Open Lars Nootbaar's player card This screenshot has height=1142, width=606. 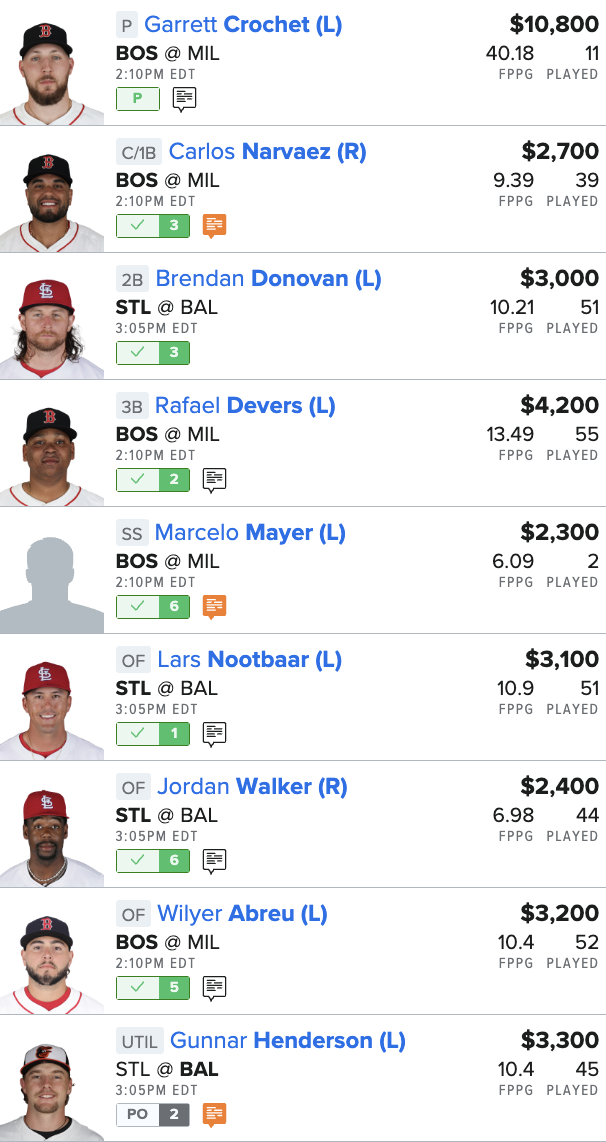249,660
